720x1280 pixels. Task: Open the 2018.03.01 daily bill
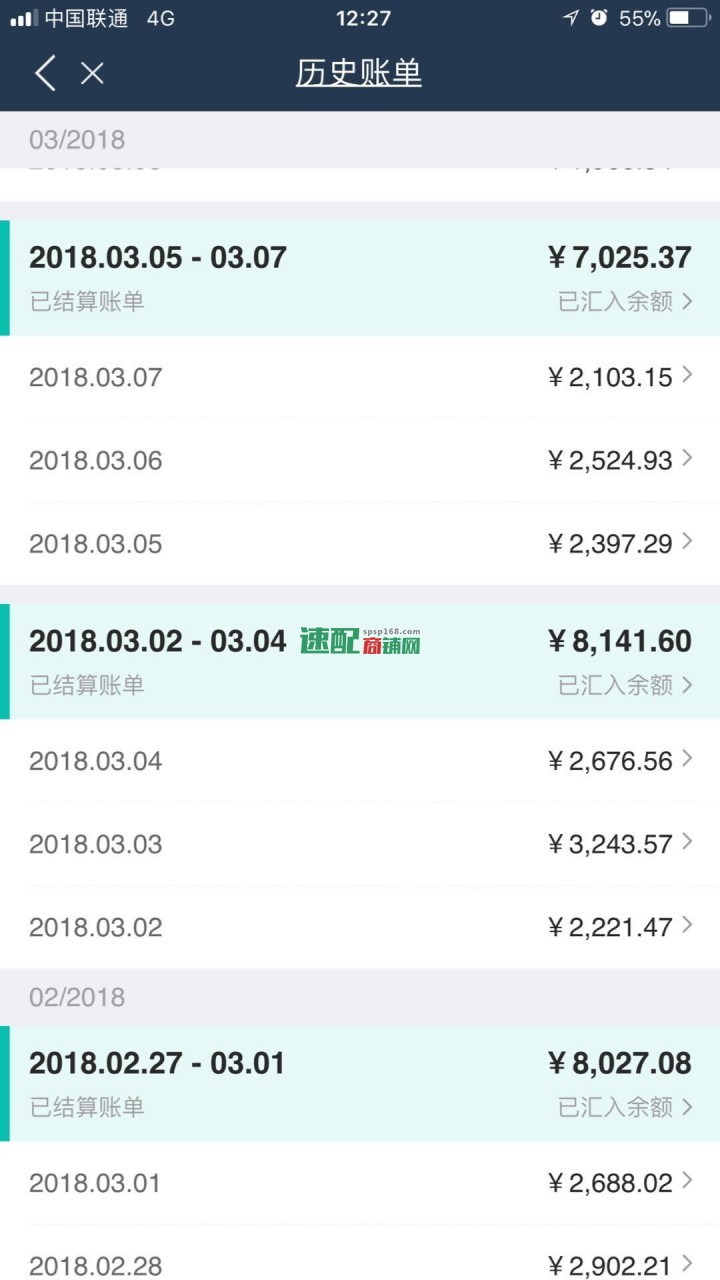coord(360,1183)
